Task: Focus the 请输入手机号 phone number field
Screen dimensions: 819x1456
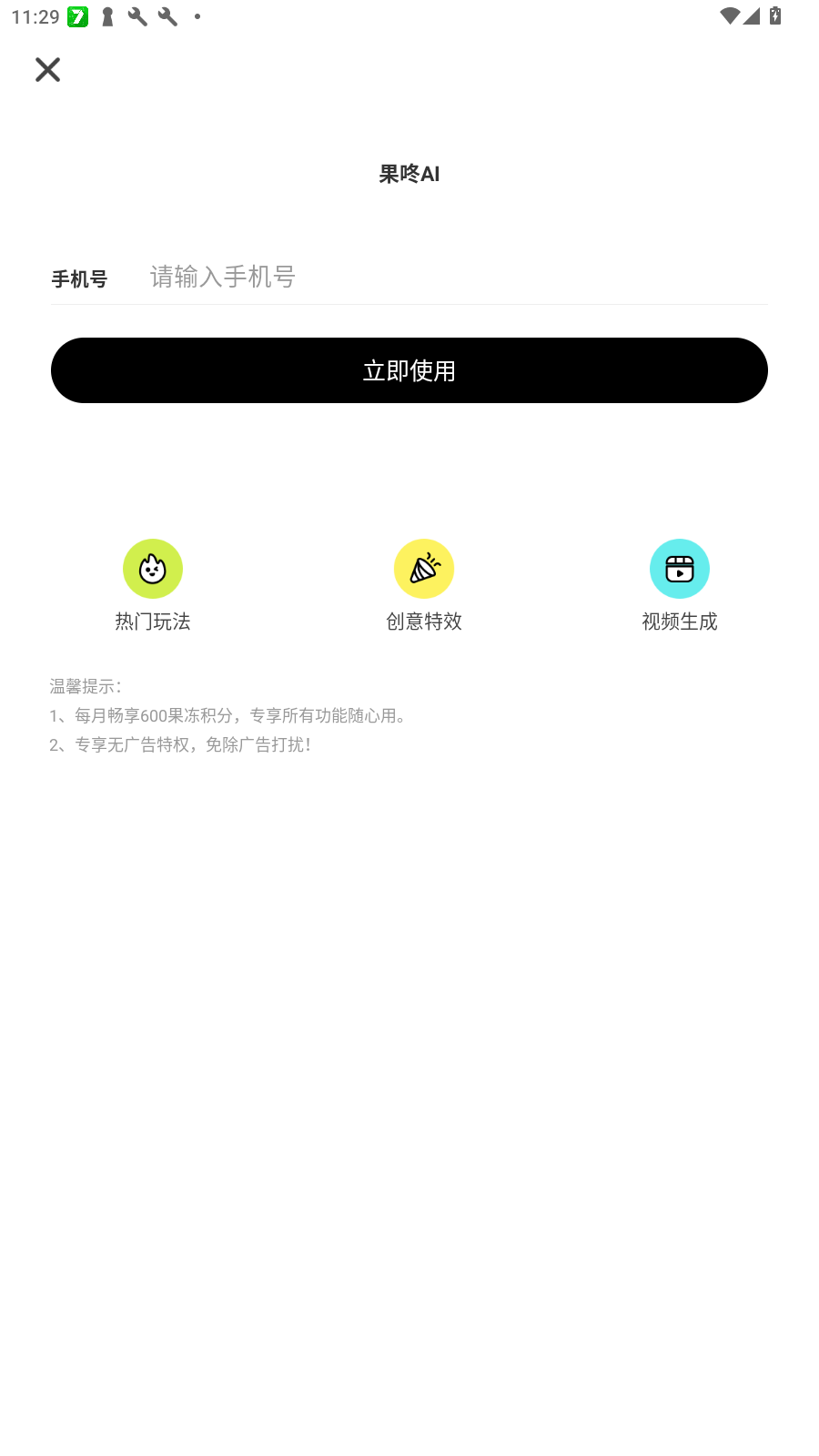Action: click(x=455, y=277)
